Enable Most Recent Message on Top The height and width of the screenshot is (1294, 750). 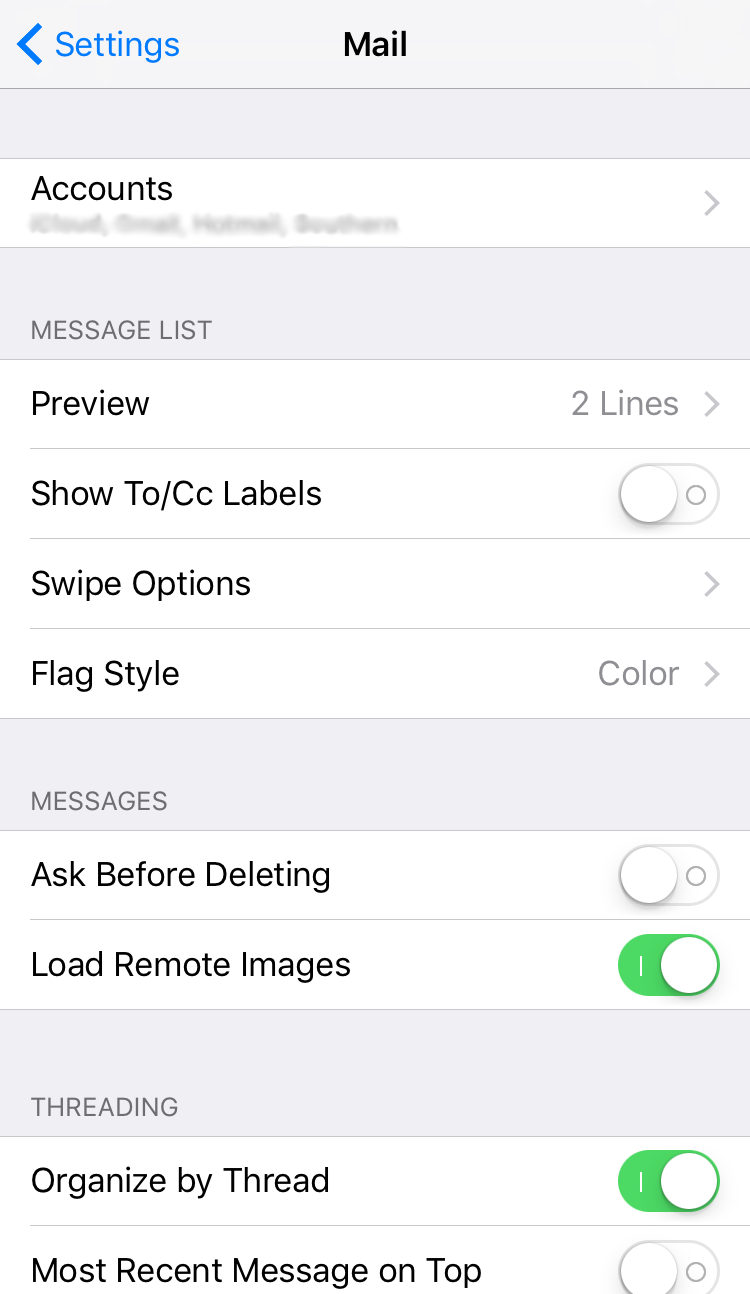pos(668,1270)
